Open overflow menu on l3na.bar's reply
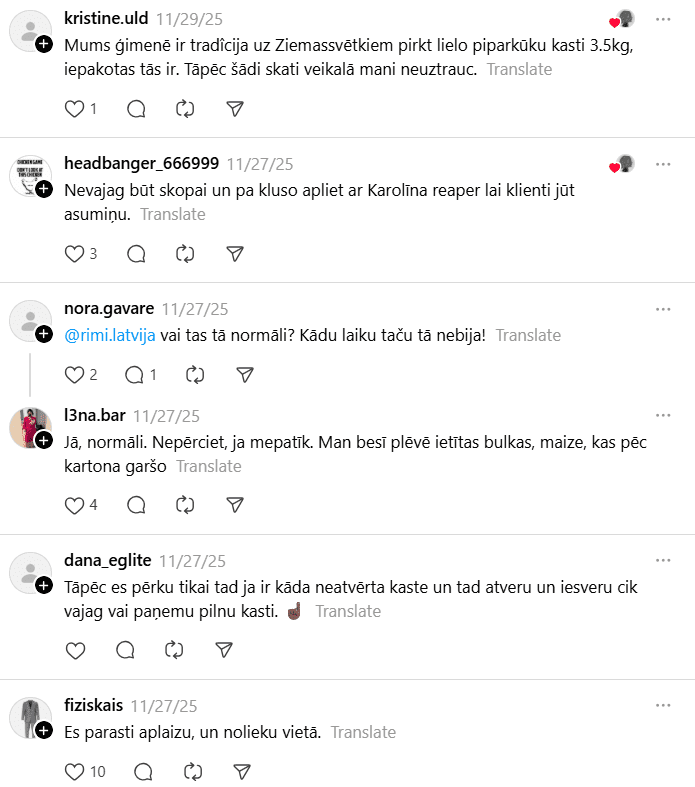 tap(663, 415)
